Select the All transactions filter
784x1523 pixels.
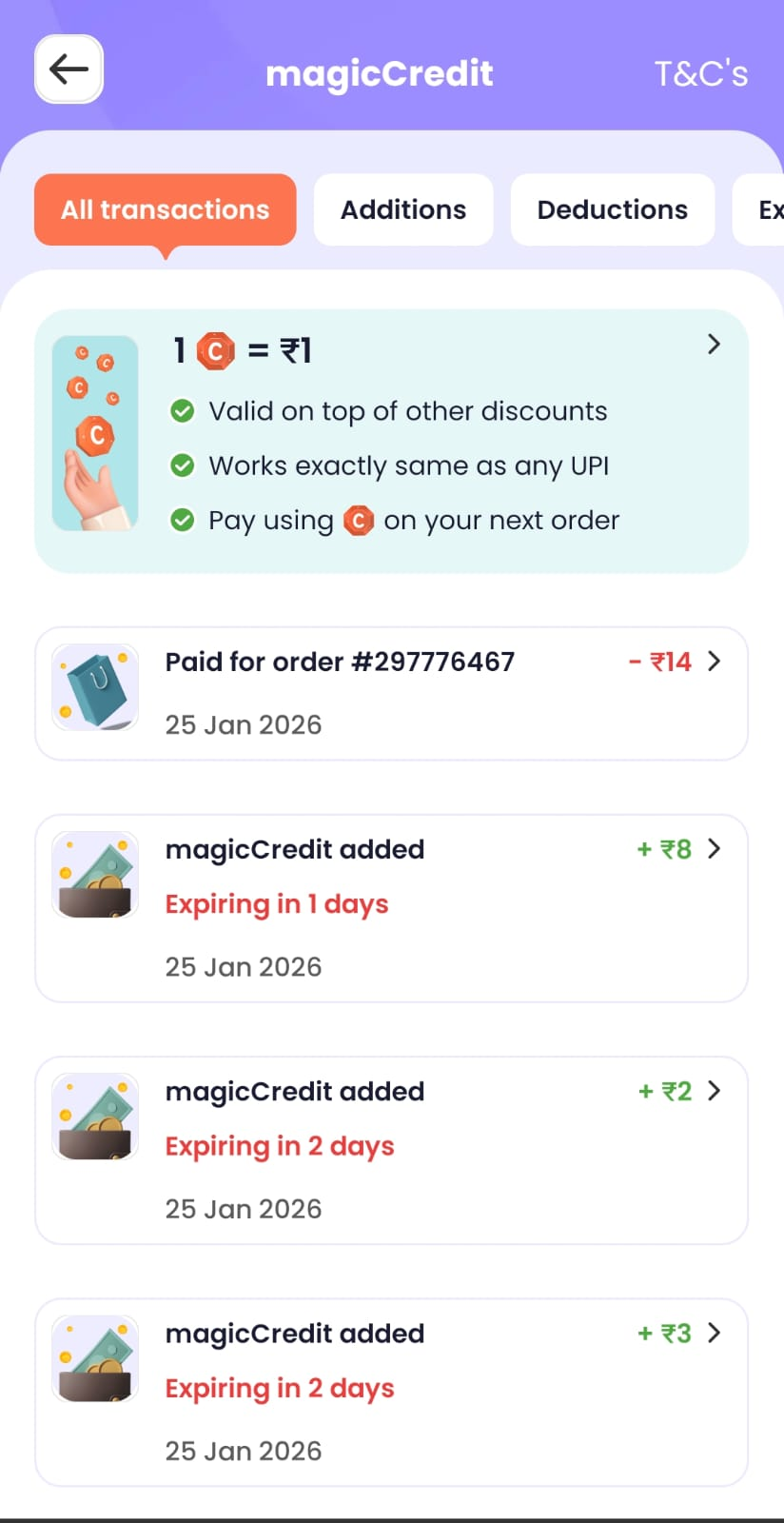tap(165, 209)
